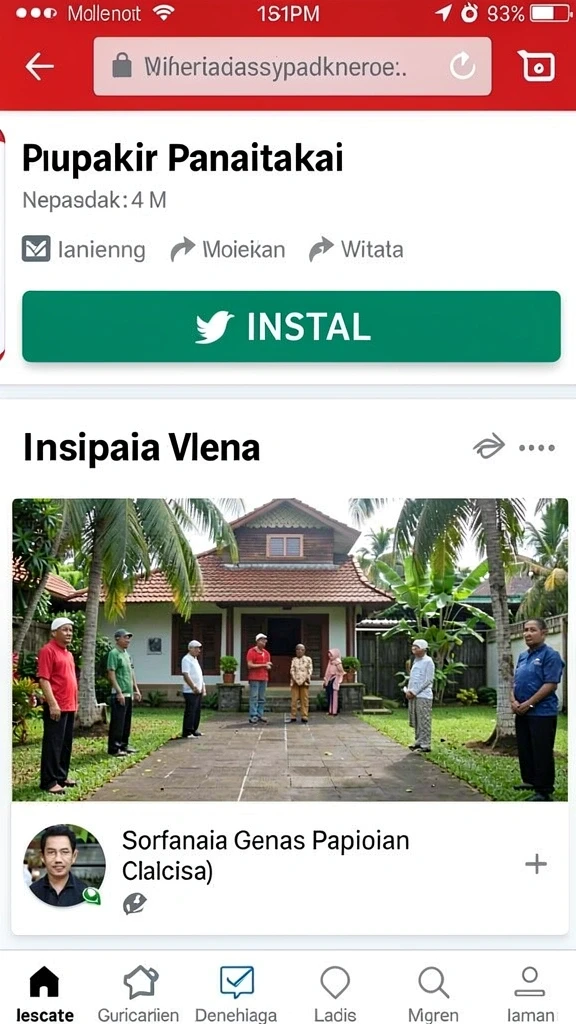The height and width of the screenshot is (1024, 576).
Task: Open the camera icon in the top bar
Action: [x=537, y=66]
